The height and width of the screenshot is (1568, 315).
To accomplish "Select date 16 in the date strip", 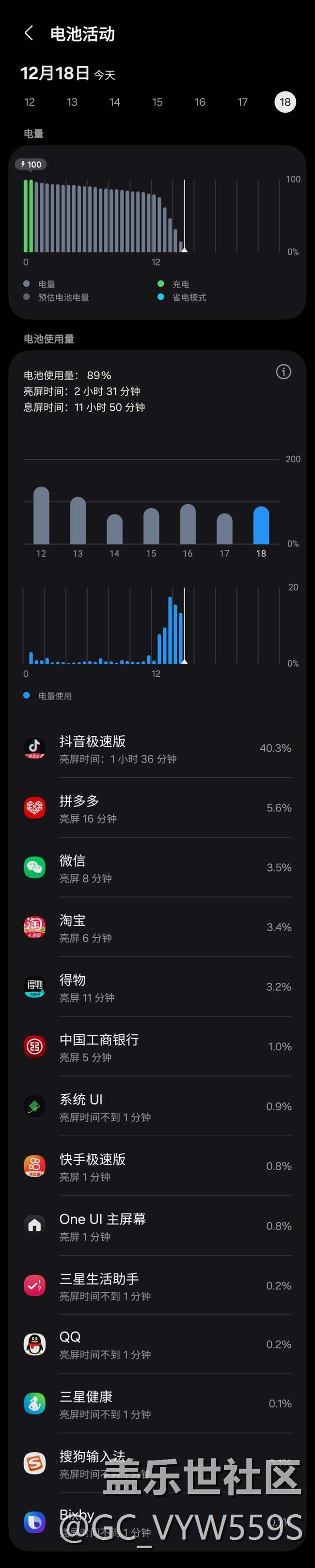I will pyautogui.click(x=200, y=102).
